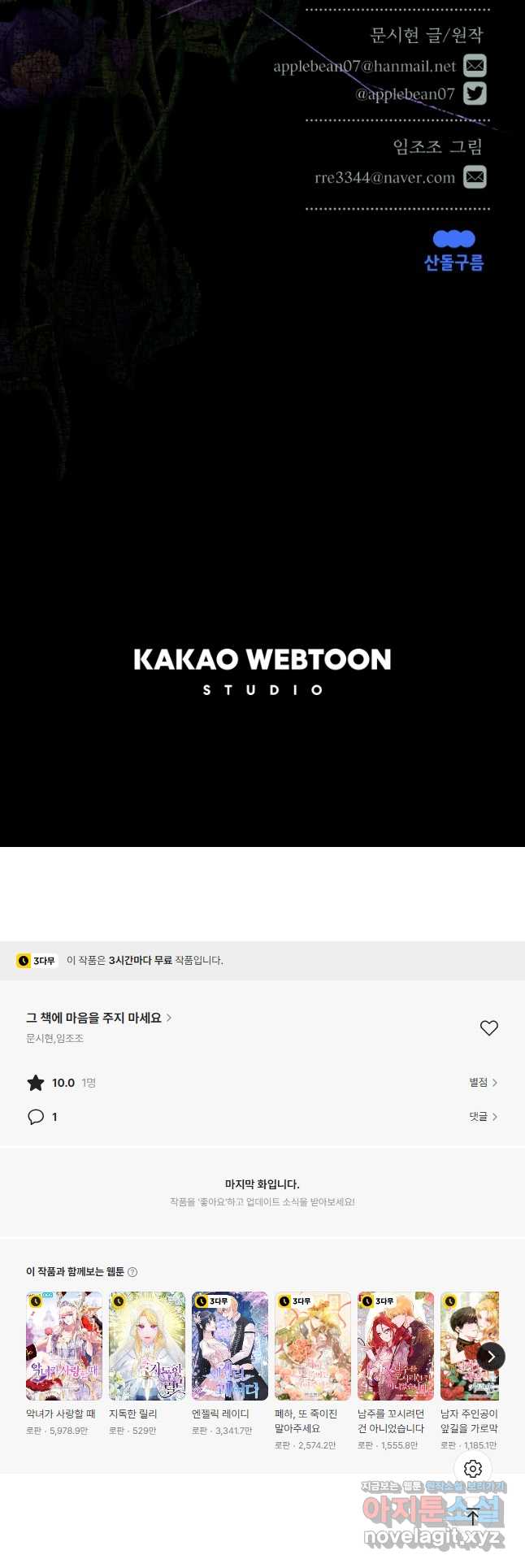Open the webtoon 폐하, 또 죽이진 말아주세요
525x1568 pixels.
(313, 1346)
